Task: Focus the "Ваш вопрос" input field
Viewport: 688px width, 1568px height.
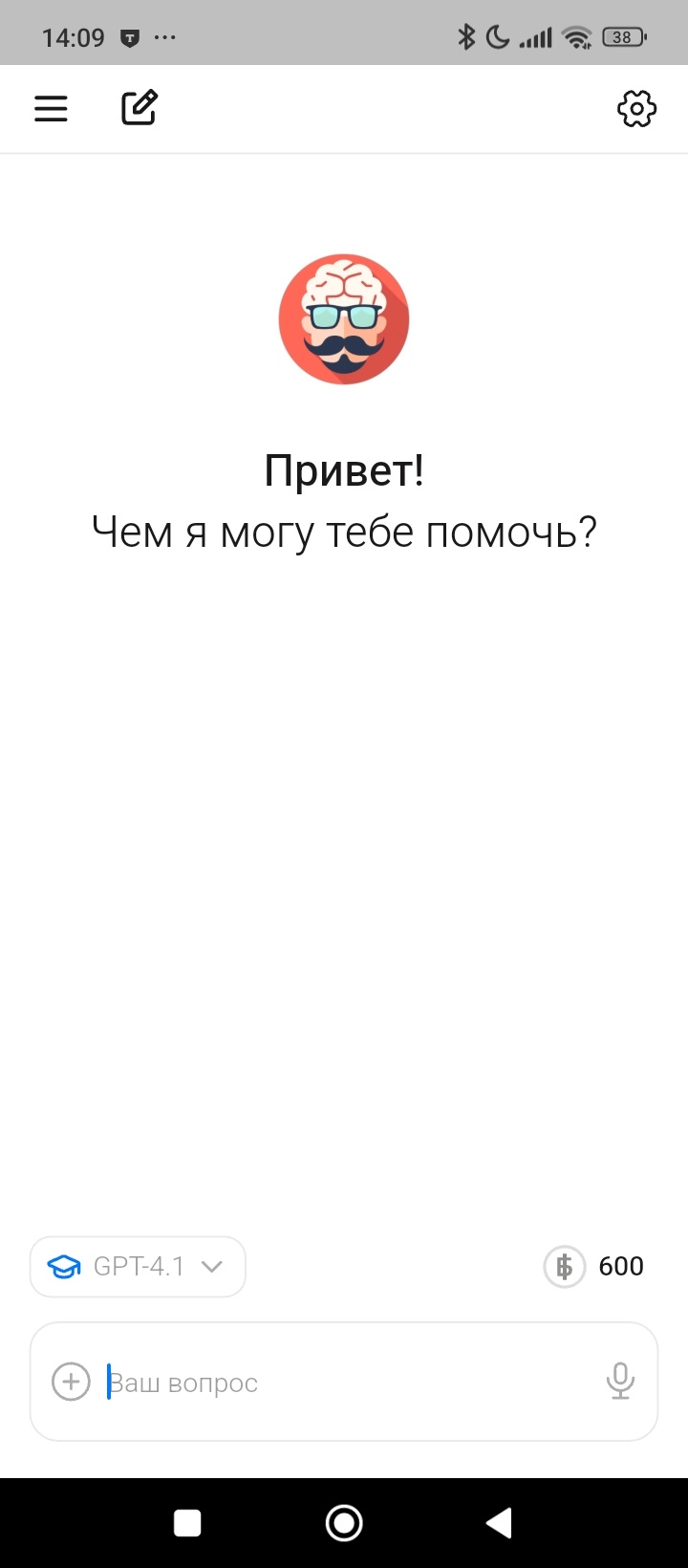Action: click(x=344, y=1383)
